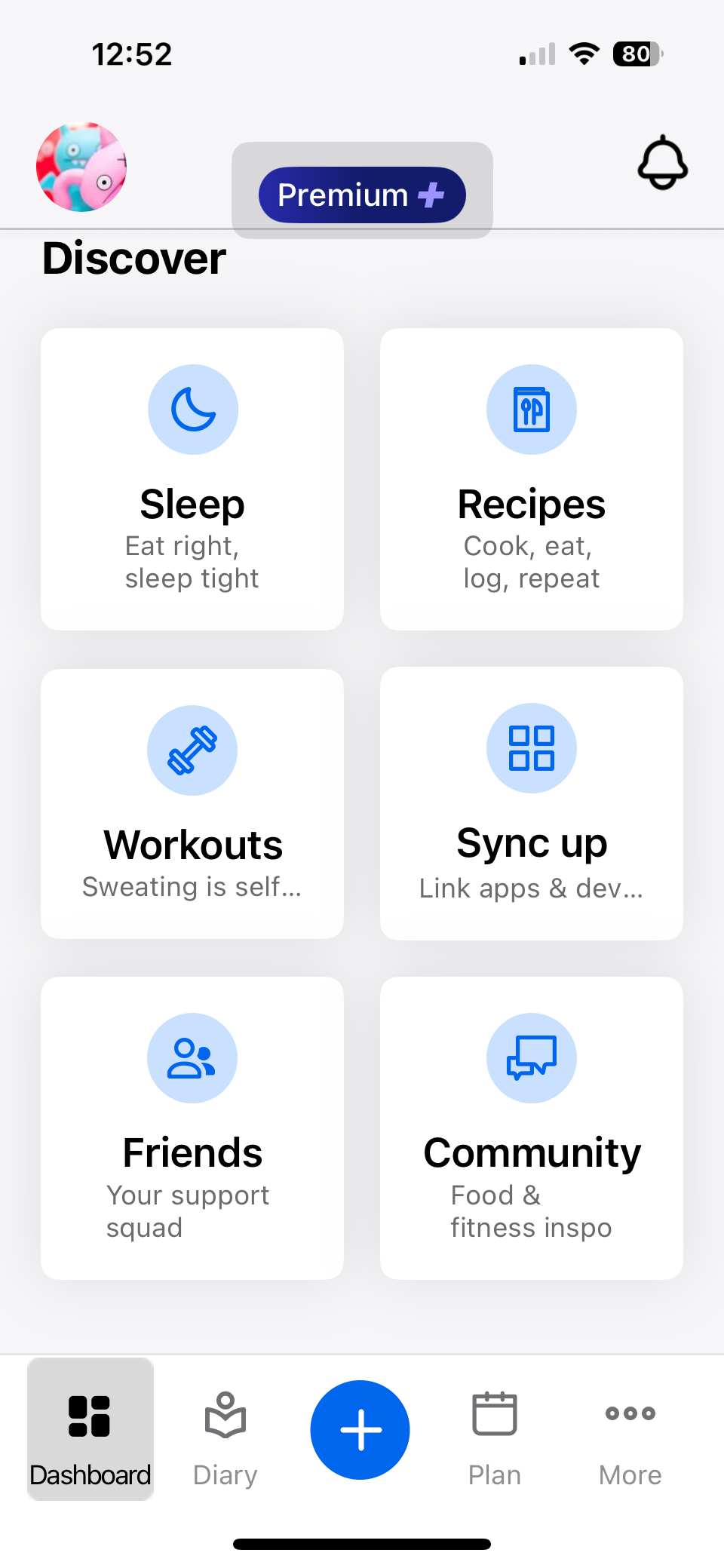Tap the Premium upgrade button
Viewport: 724px width, 1568px height.
coord(362,195)
